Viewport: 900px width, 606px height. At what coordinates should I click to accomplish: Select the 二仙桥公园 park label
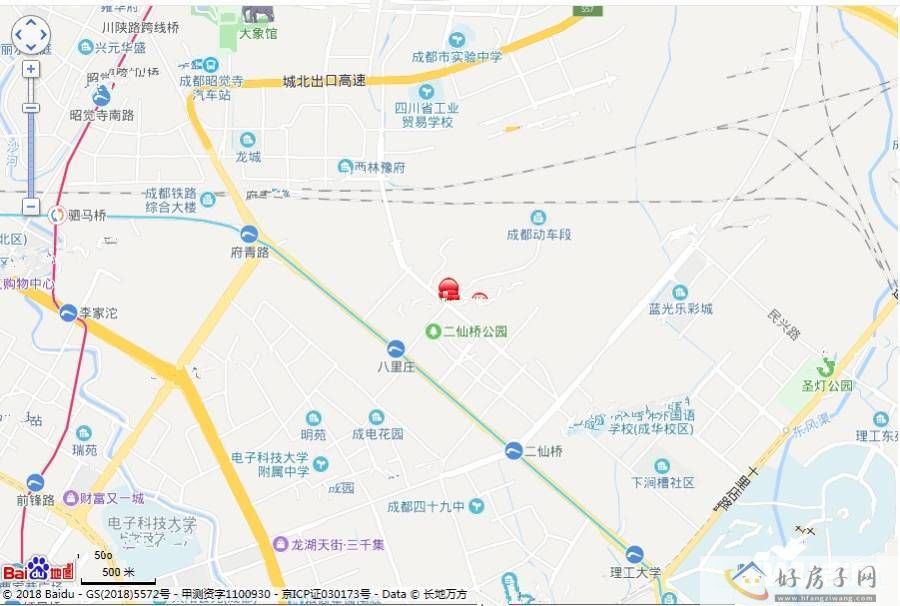click(474, 331)
